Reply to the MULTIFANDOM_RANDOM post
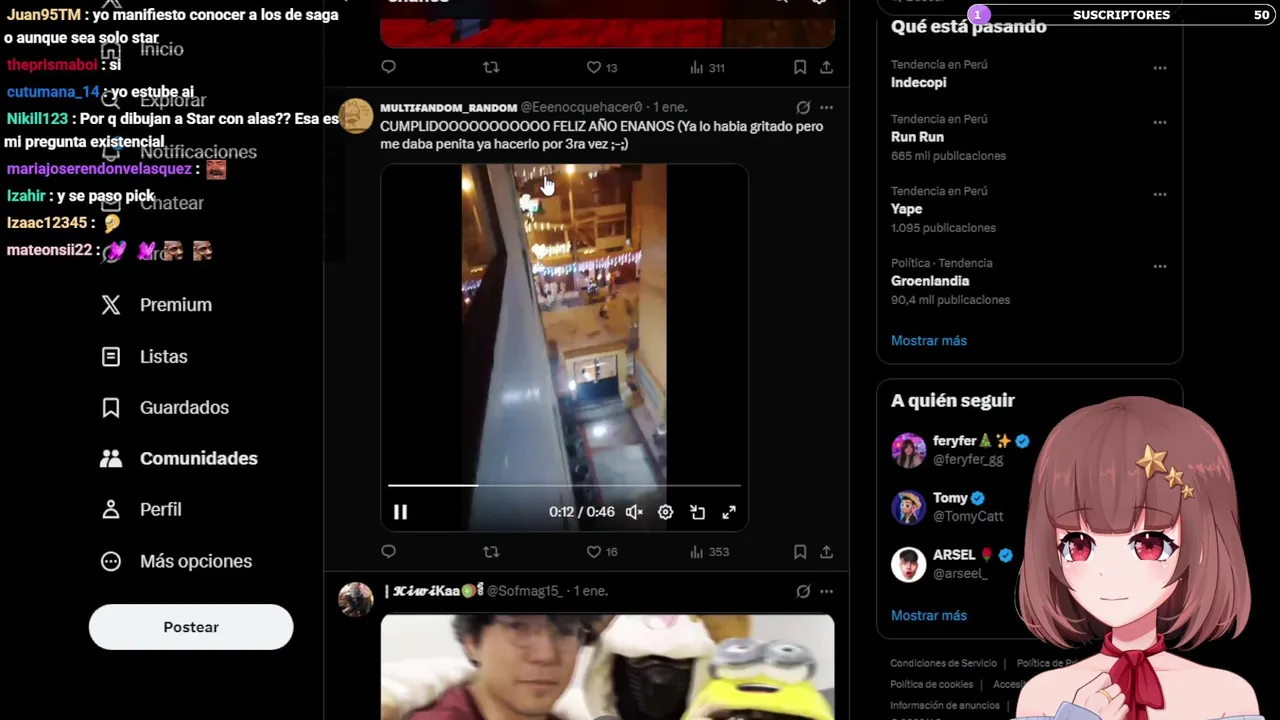The width and height of the screenshot is (1280, 720). pyautogui.click(x=389, y=552)
